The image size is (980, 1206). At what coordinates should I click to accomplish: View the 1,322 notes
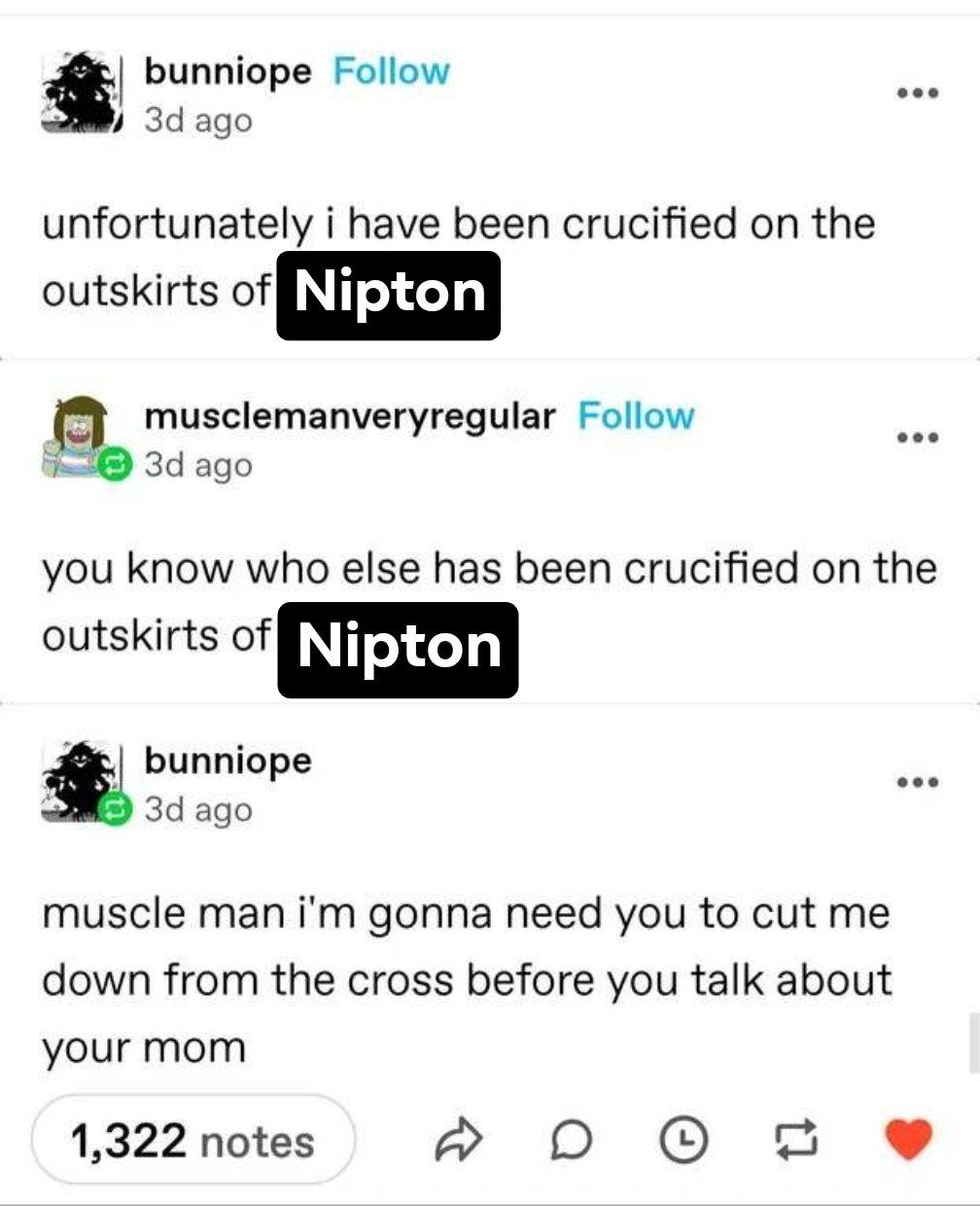(192, 1141)
